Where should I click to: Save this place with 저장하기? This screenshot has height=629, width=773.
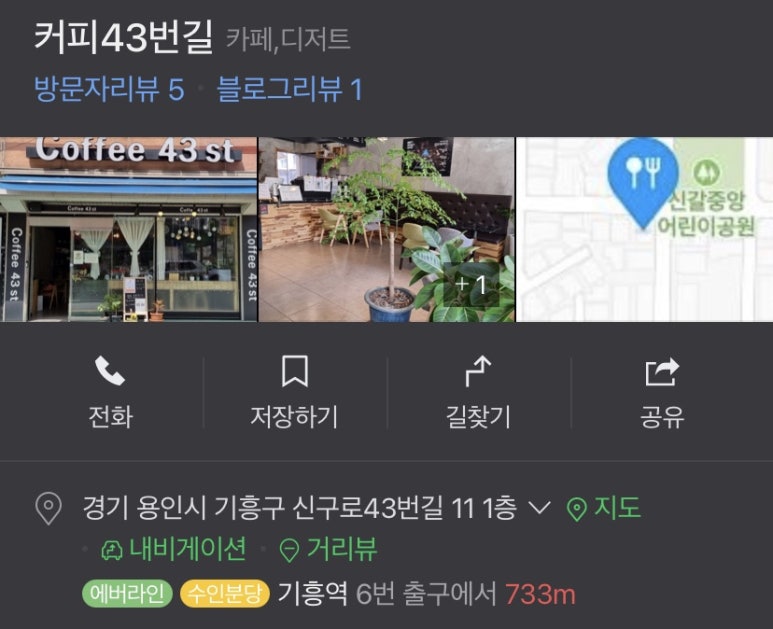294,392
